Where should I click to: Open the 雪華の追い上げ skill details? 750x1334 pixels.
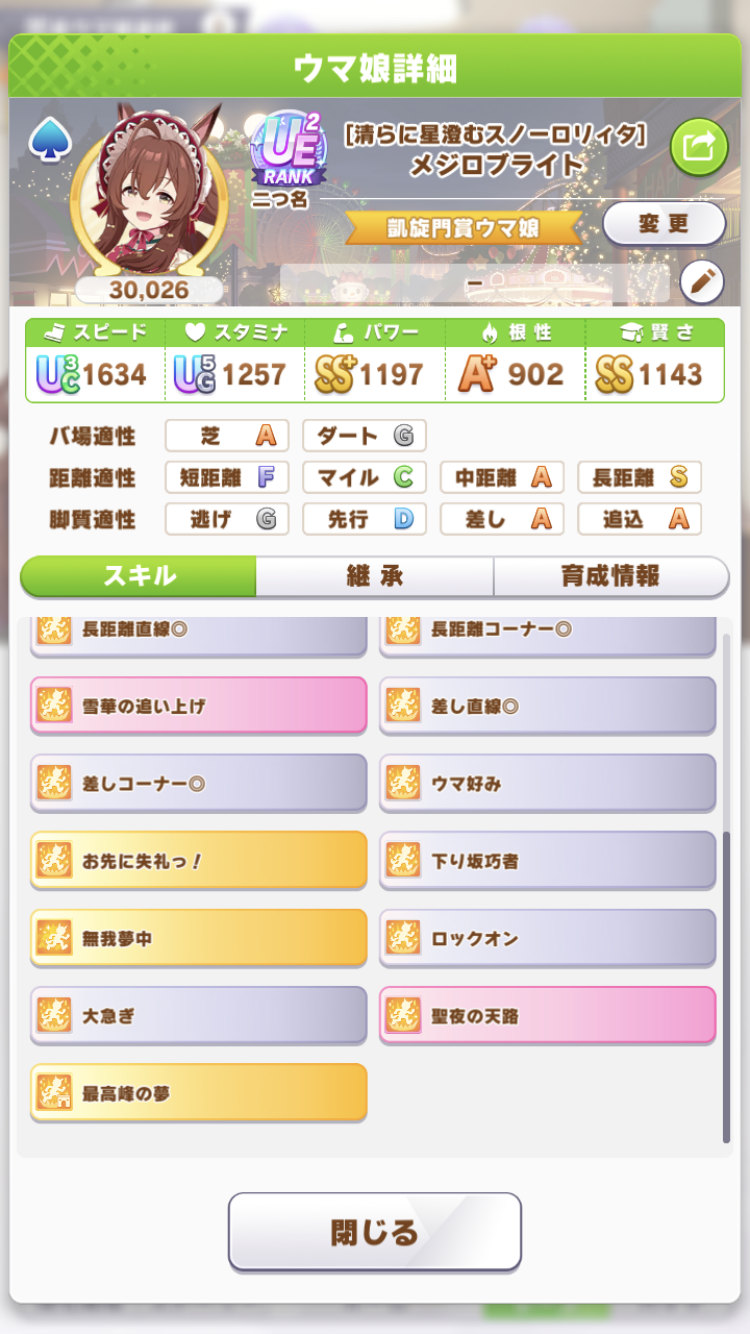pyautogui.click(x=199, y=705)
